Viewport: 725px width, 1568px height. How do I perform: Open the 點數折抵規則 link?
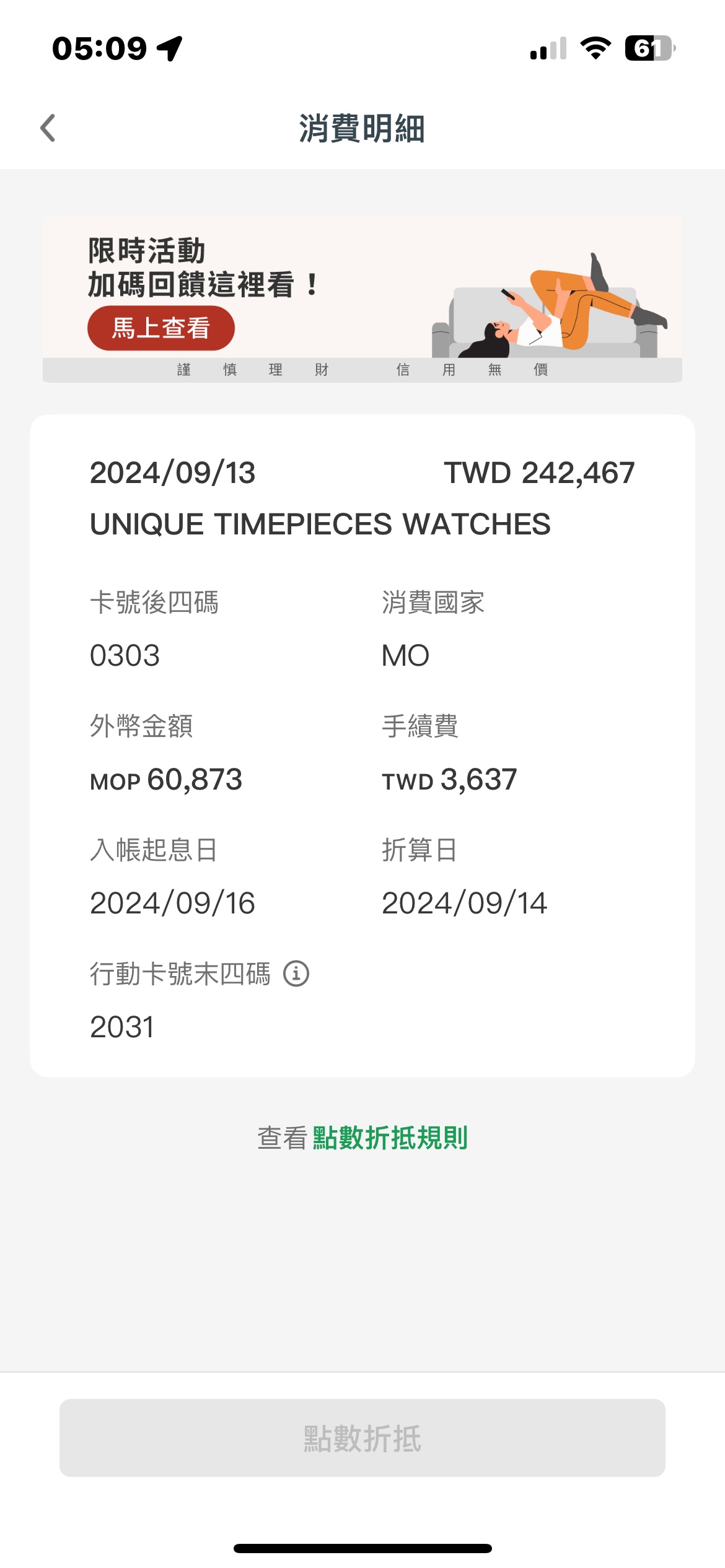tap(390, 1138)
